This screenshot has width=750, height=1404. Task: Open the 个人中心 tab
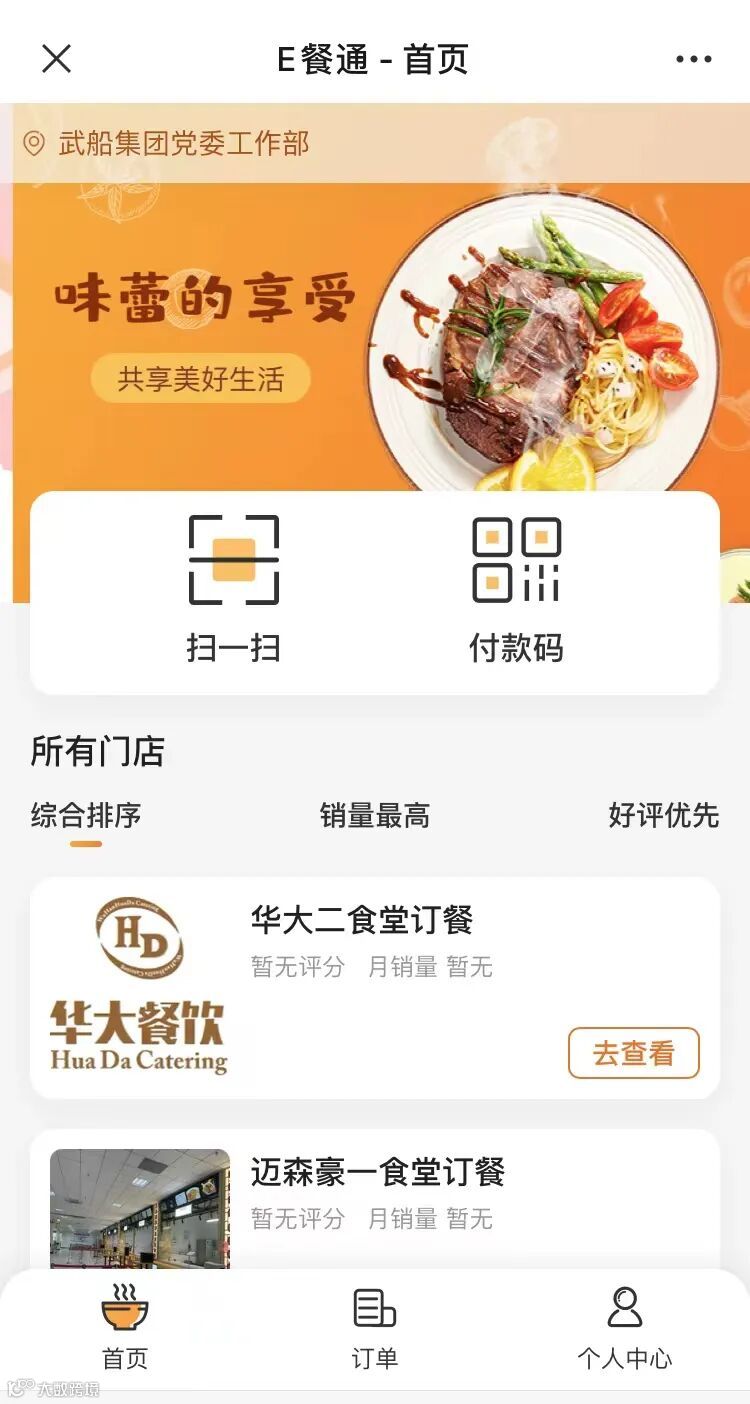click(x=625, y=1327)
